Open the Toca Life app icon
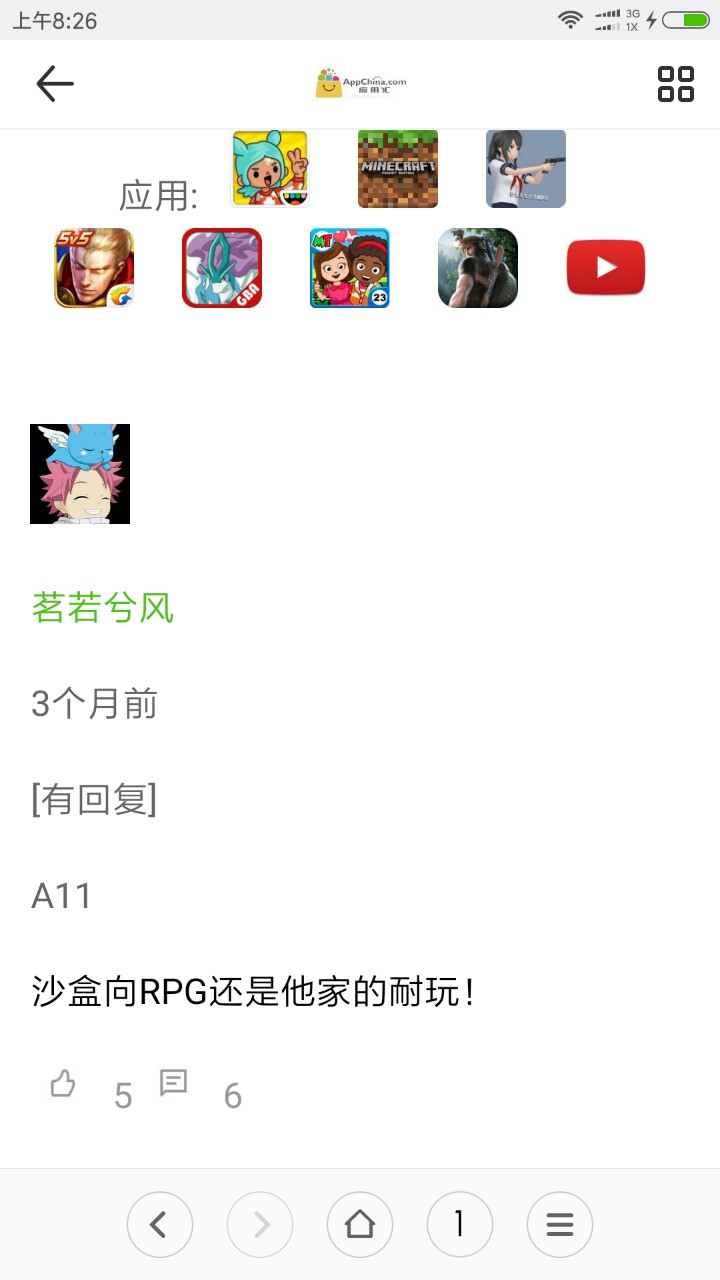Viewport: 720px width, 1280px height. tap(270, 169)
